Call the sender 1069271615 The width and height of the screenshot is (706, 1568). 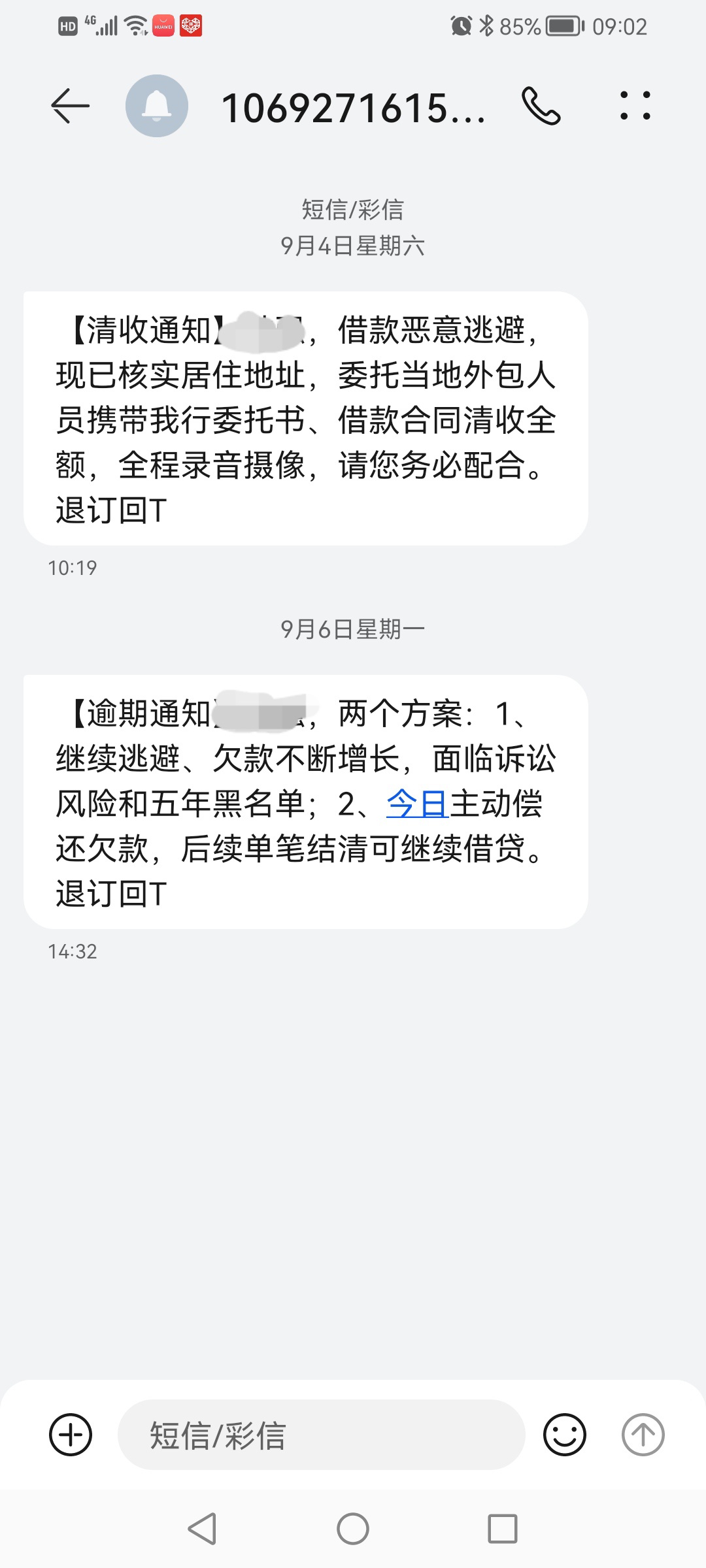541,106
